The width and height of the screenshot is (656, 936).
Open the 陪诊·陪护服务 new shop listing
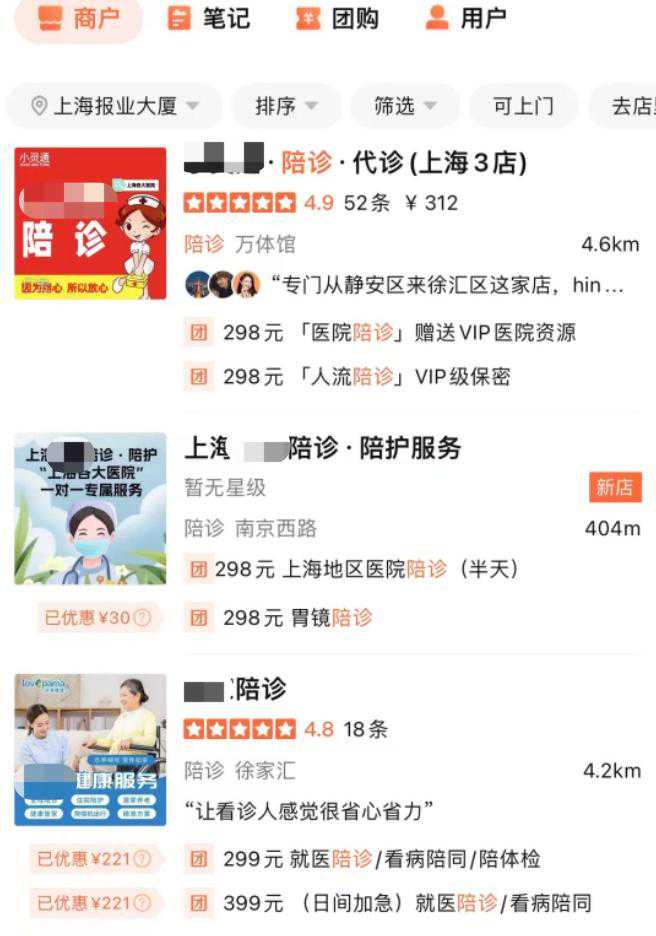[x=374, y=449]
